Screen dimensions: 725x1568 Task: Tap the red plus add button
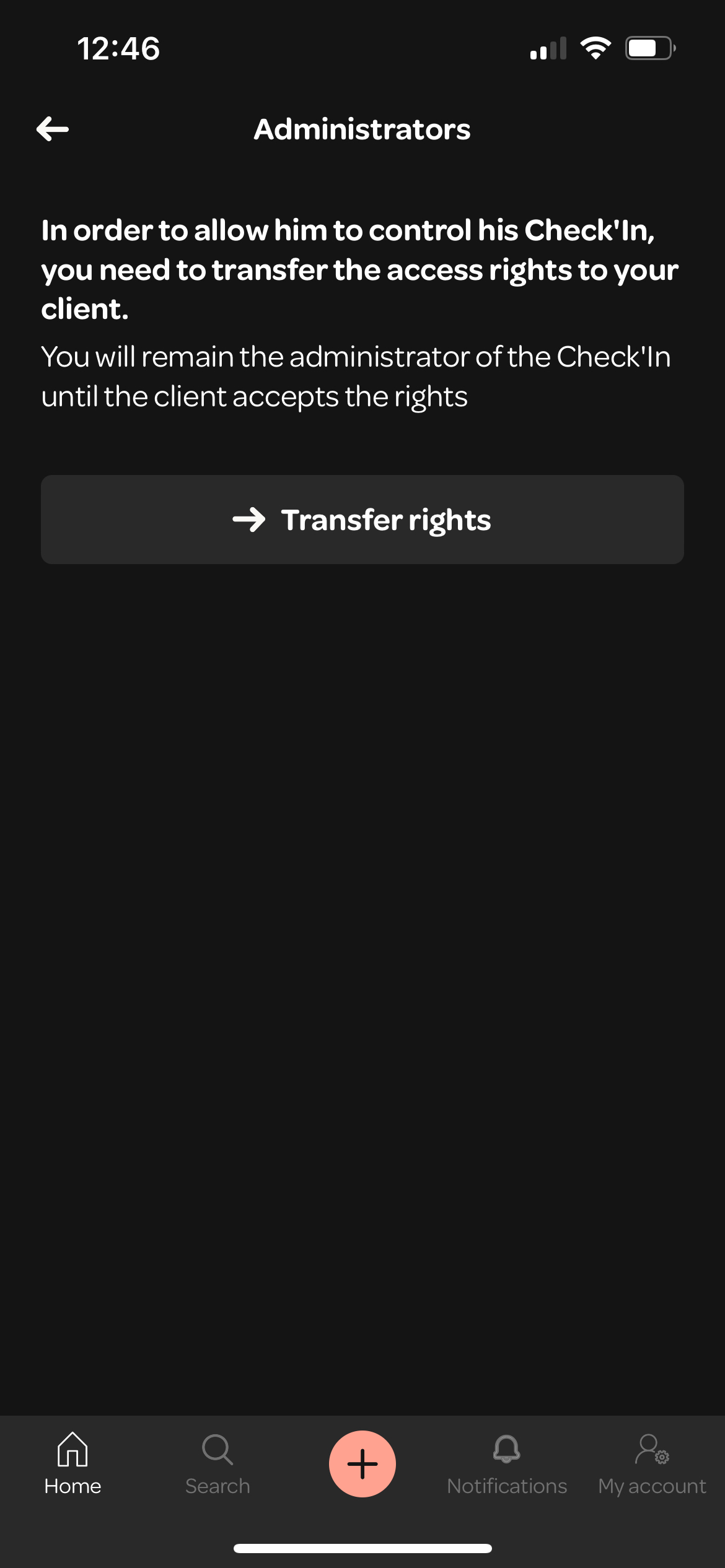362,1464
